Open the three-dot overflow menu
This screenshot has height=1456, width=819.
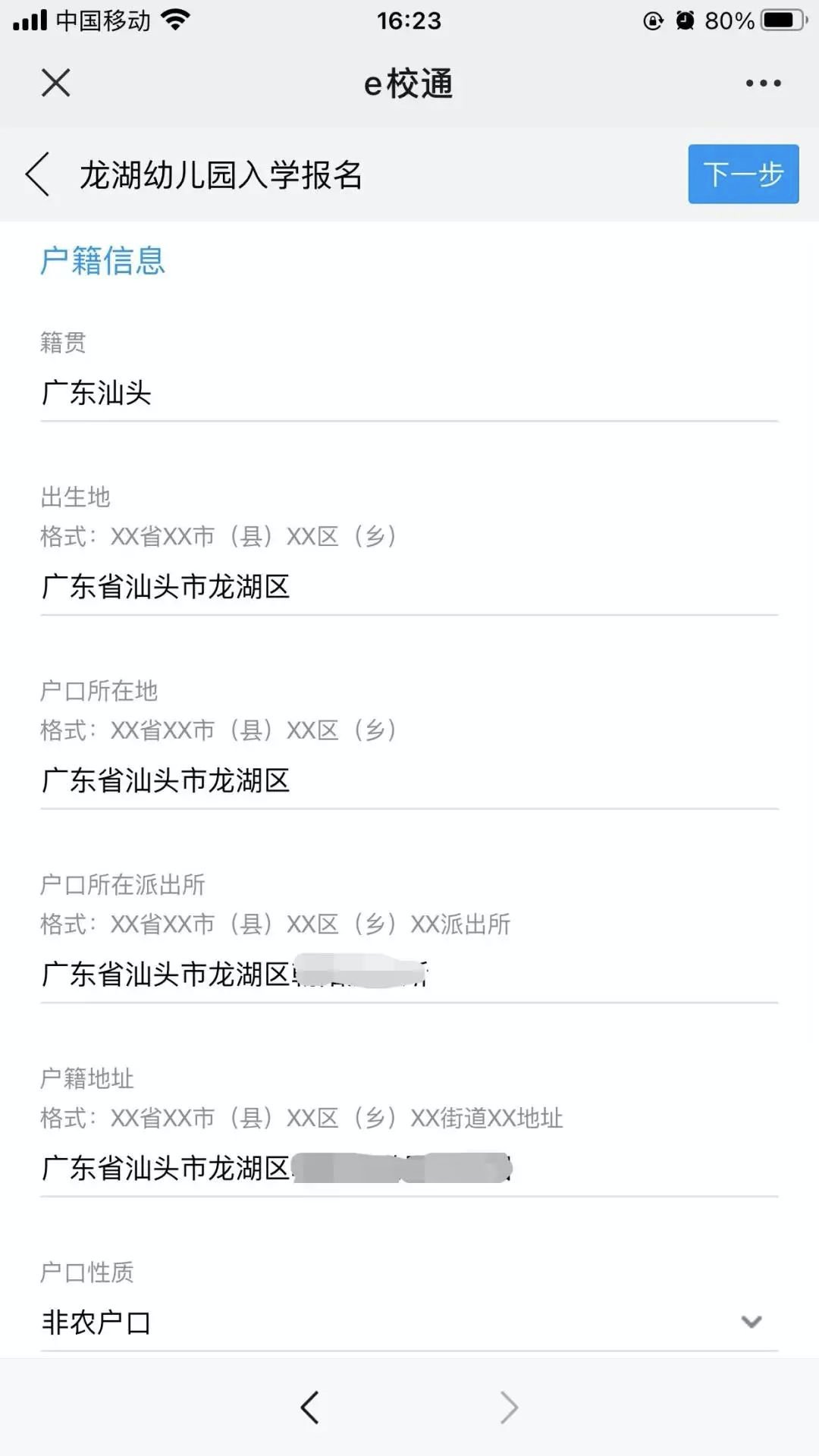[763, 83]
